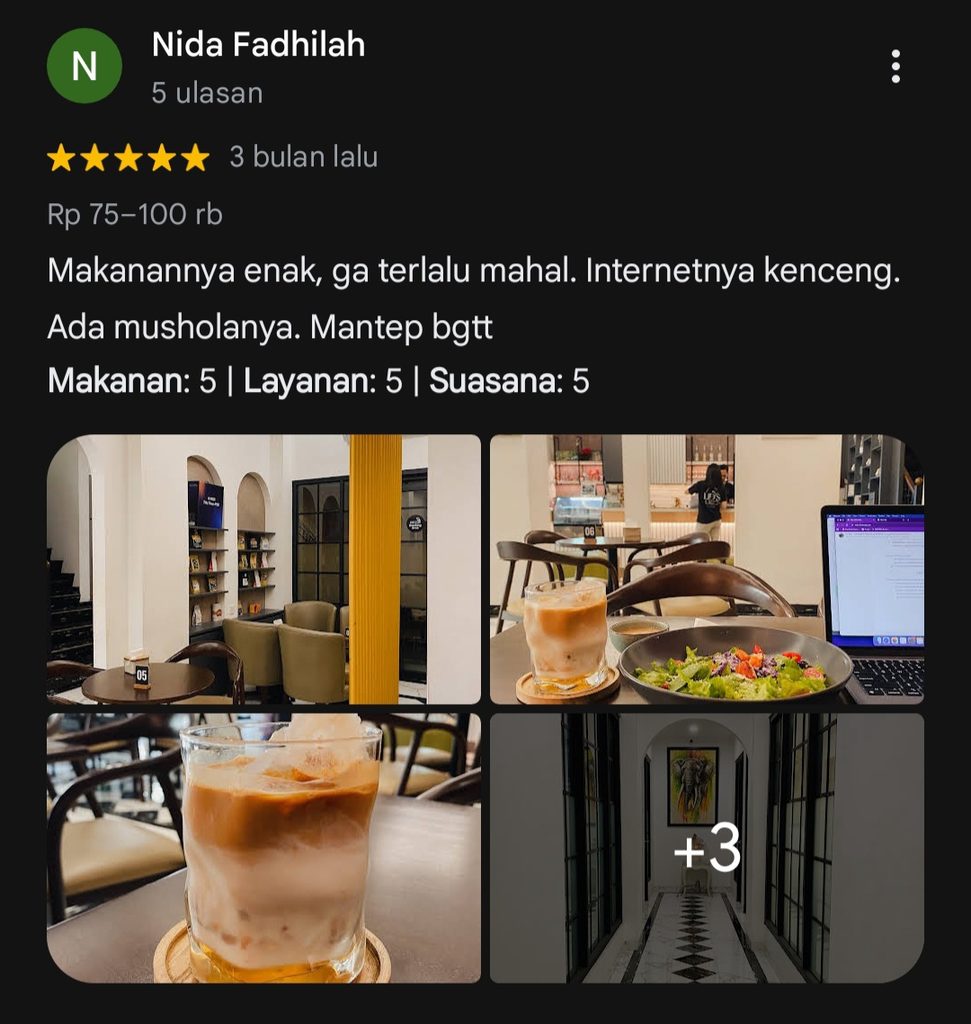Viewport: 971px width, 1024px height.
Task: Open the salad and laptop photo
Action: click(707, 569)
